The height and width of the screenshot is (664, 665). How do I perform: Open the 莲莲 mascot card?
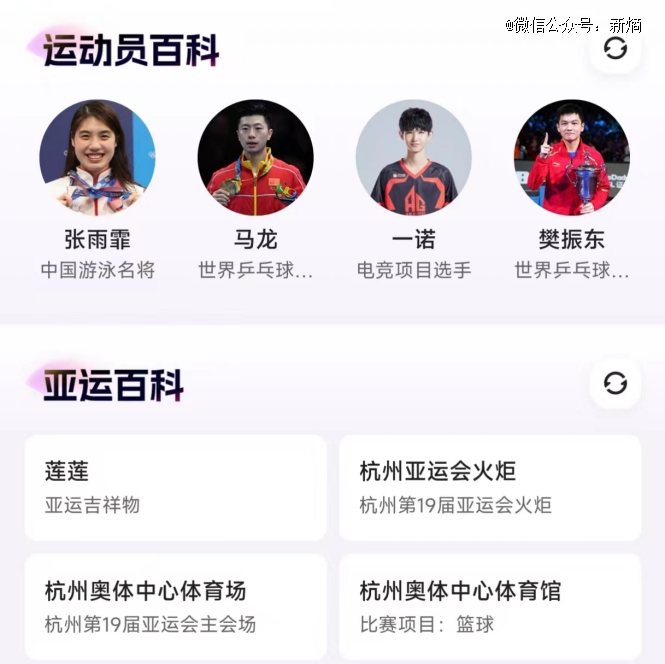(x=176, y=487)
